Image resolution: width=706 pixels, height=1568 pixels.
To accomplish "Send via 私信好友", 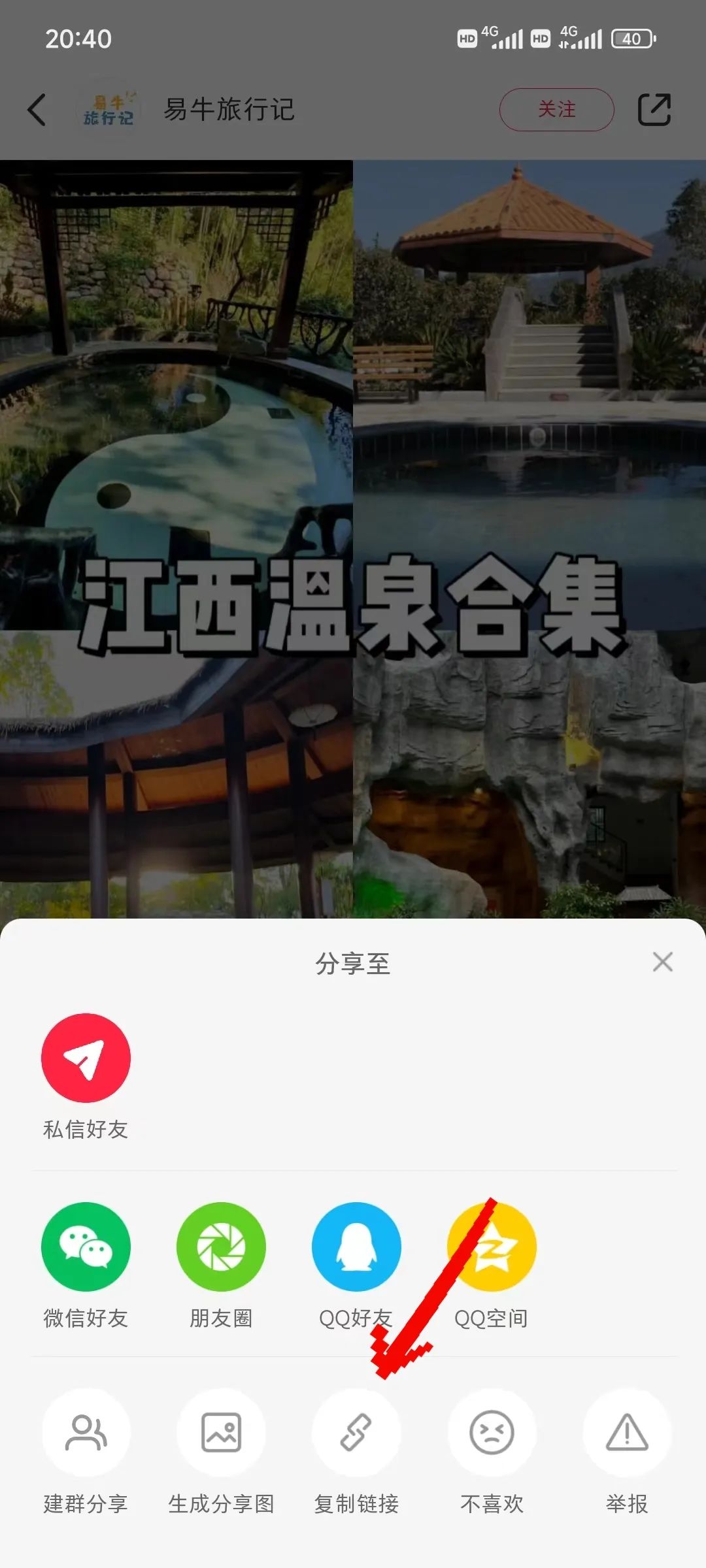I will click(x=86, y=1058).
